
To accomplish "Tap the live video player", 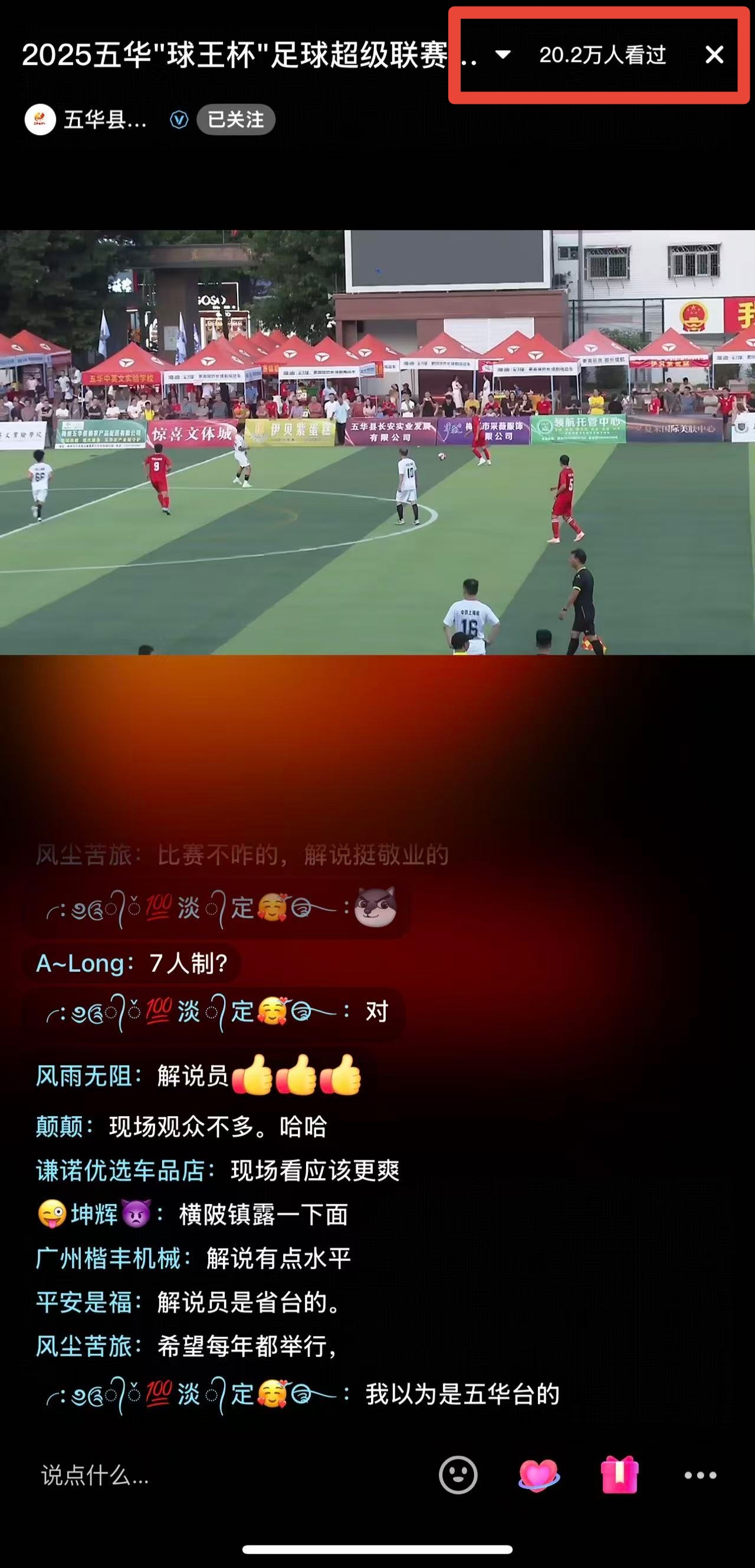I will (377, 442).
